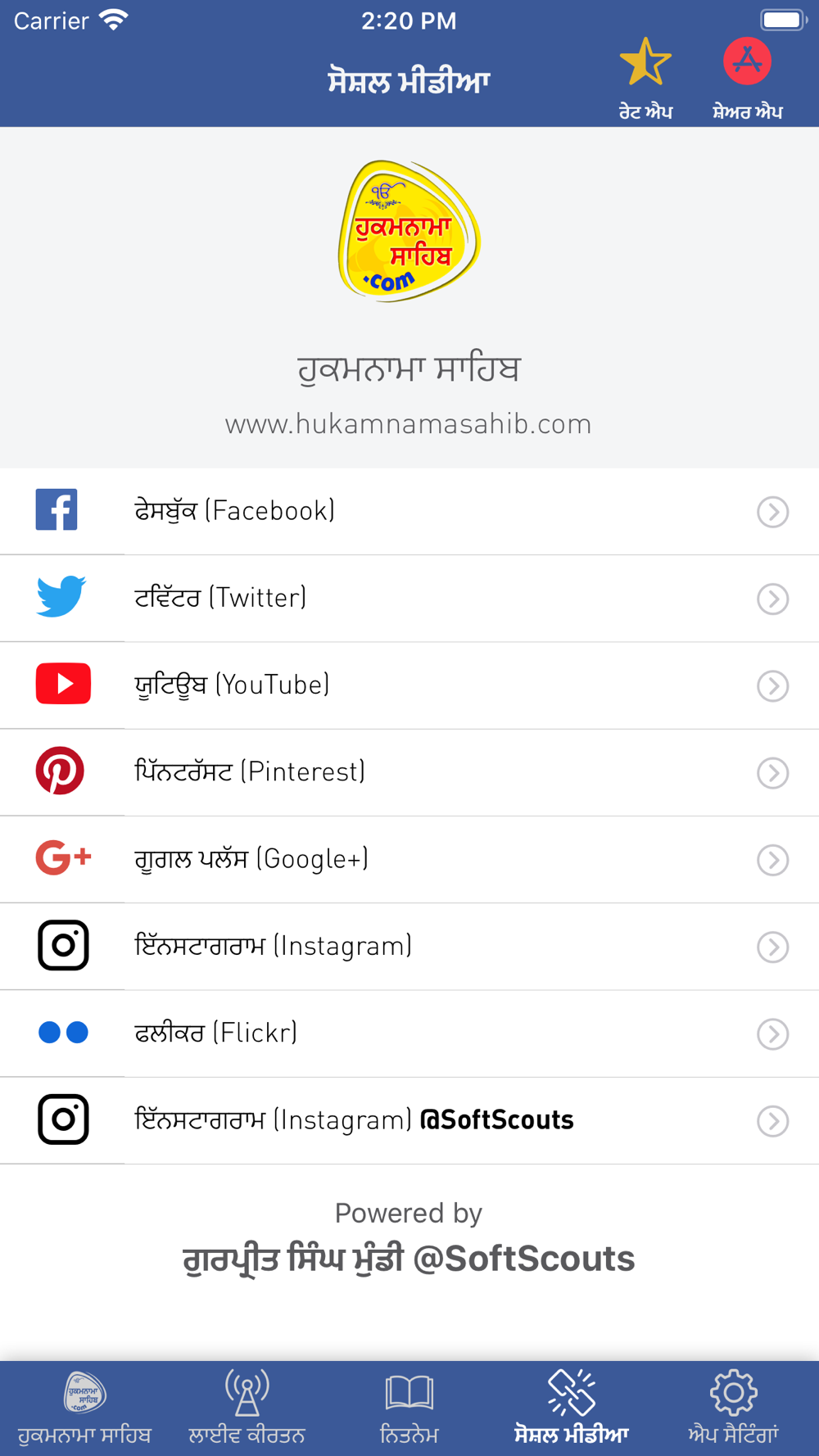Switch to the ਨਿਤਨੇਮ tab
The height and width of the screenshot is (1456, 819).
(x=409, y=1408)
